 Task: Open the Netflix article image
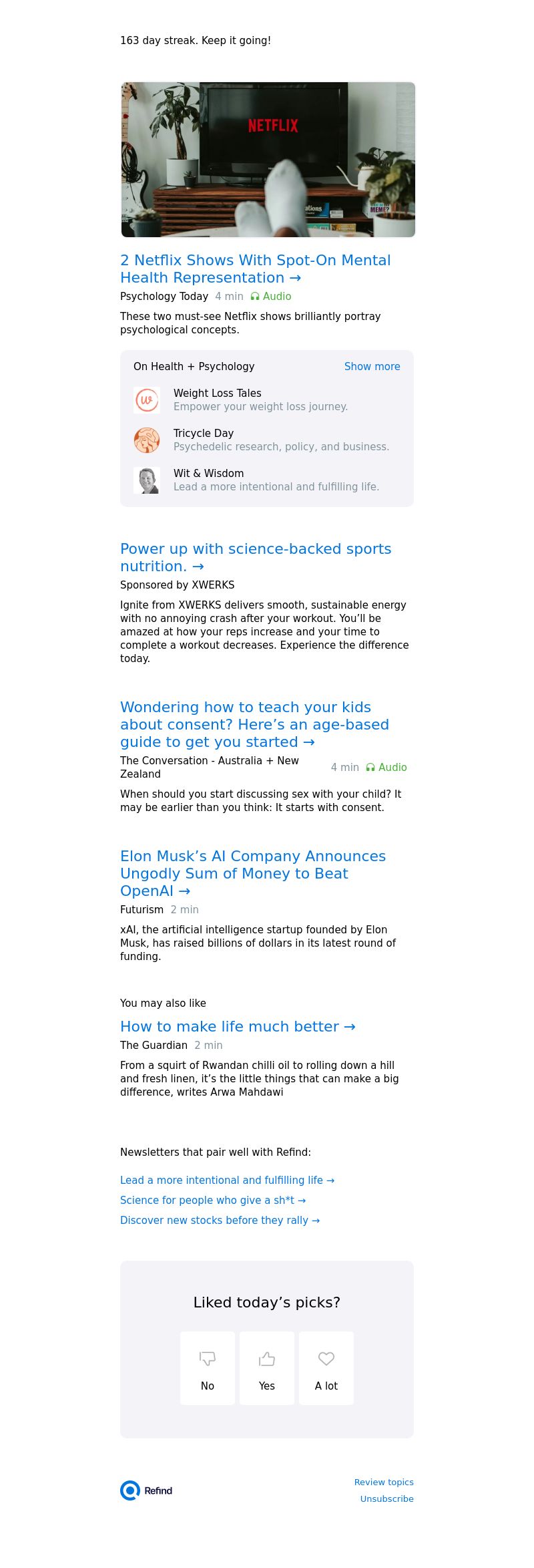(x=268, y=160)
